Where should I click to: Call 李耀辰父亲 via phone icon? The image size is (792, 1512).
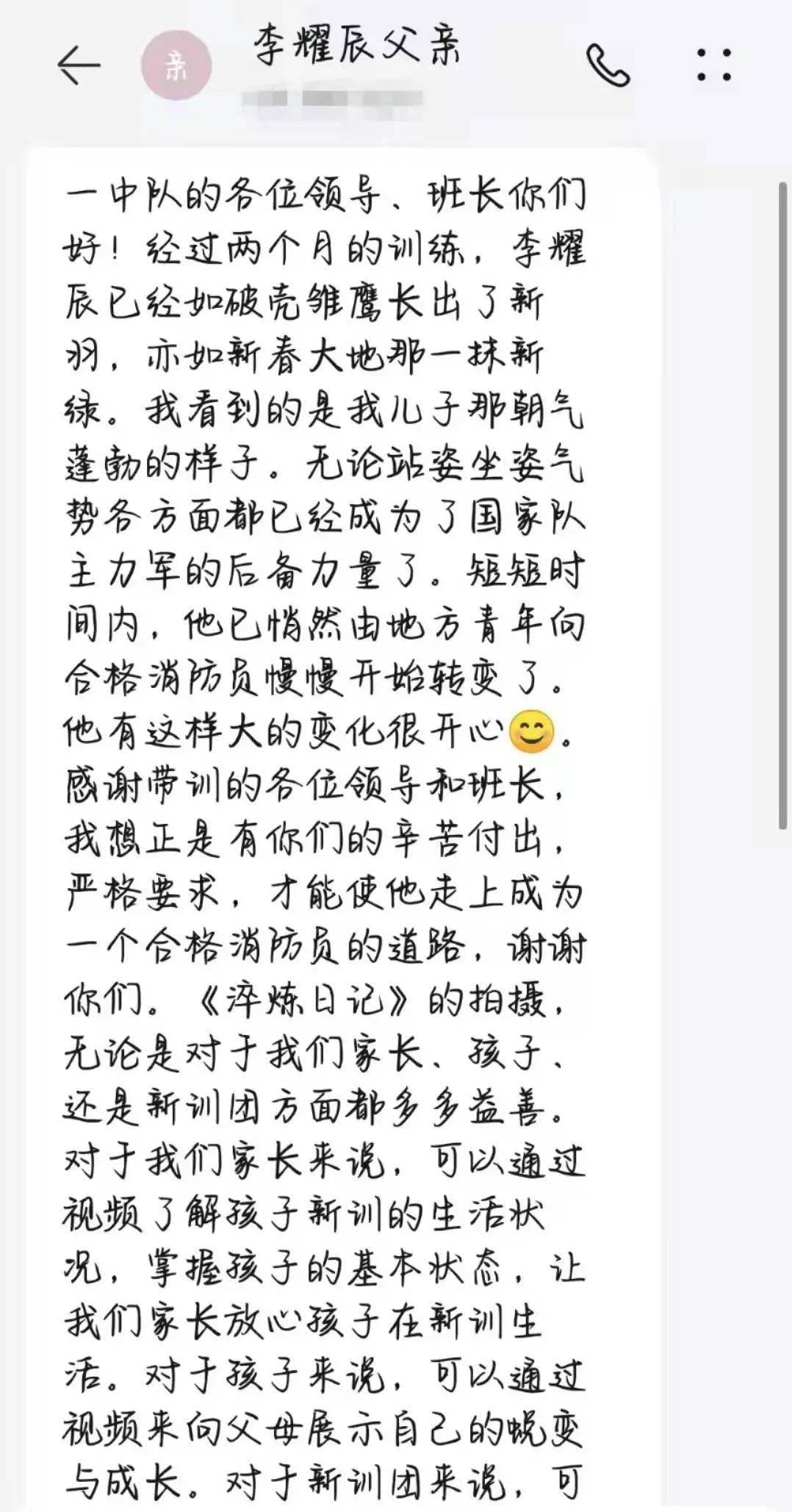pyautogui.click(x=608, y=65)
